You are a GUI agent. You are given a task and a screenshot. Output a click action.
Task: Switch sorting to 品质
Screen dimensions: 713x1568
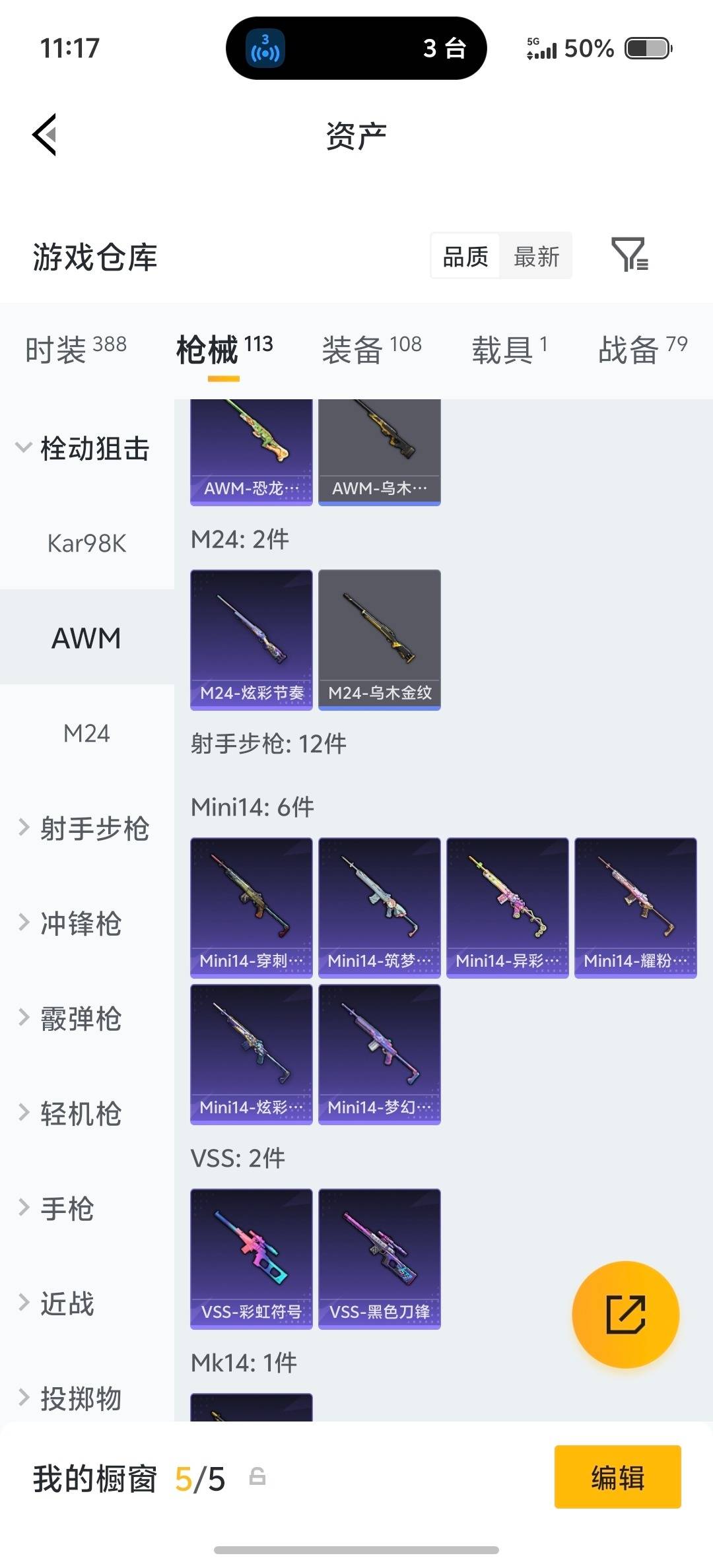tap(464, 256)
